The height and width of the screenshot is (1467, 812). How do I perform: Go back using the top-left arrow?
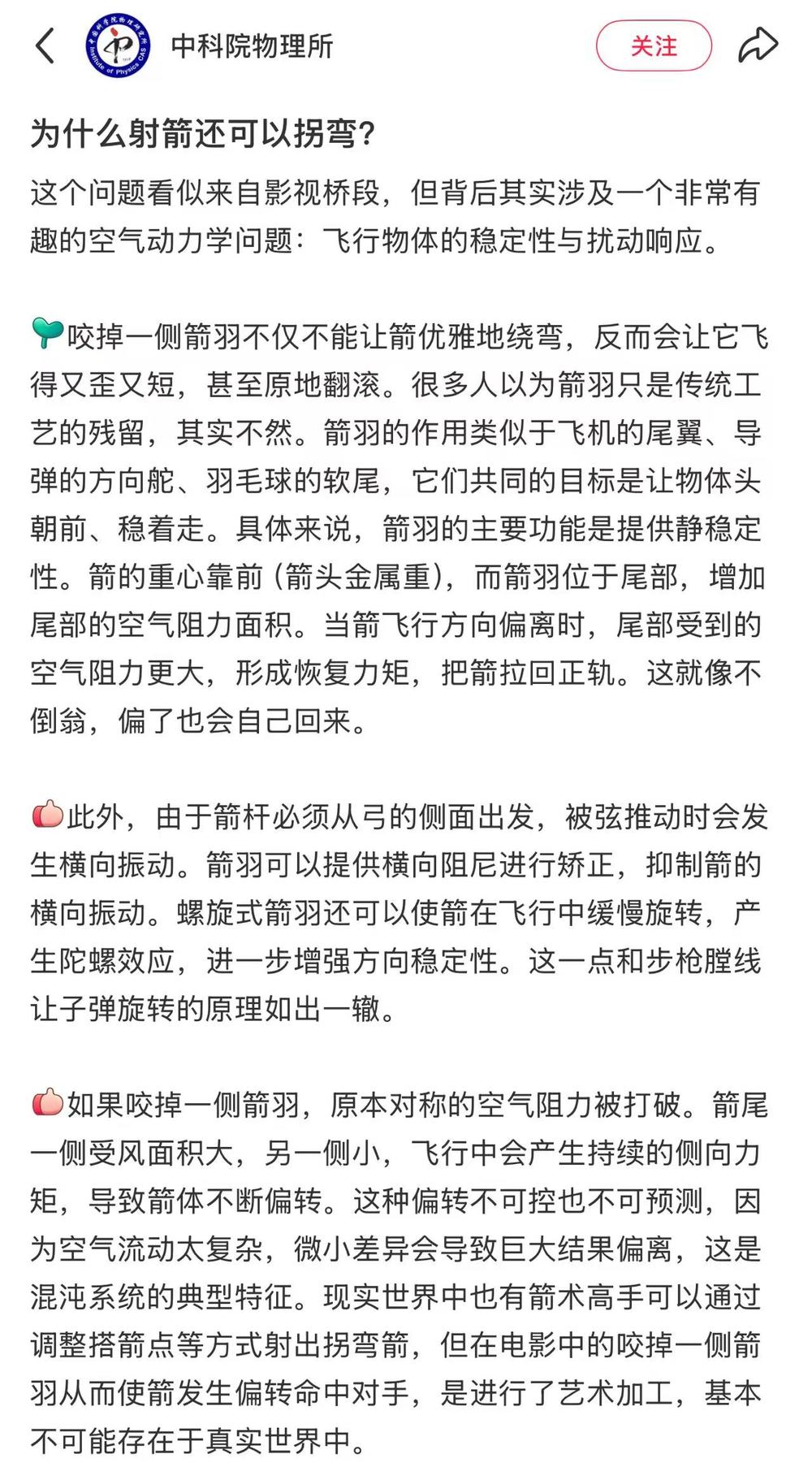pos(45,46)
